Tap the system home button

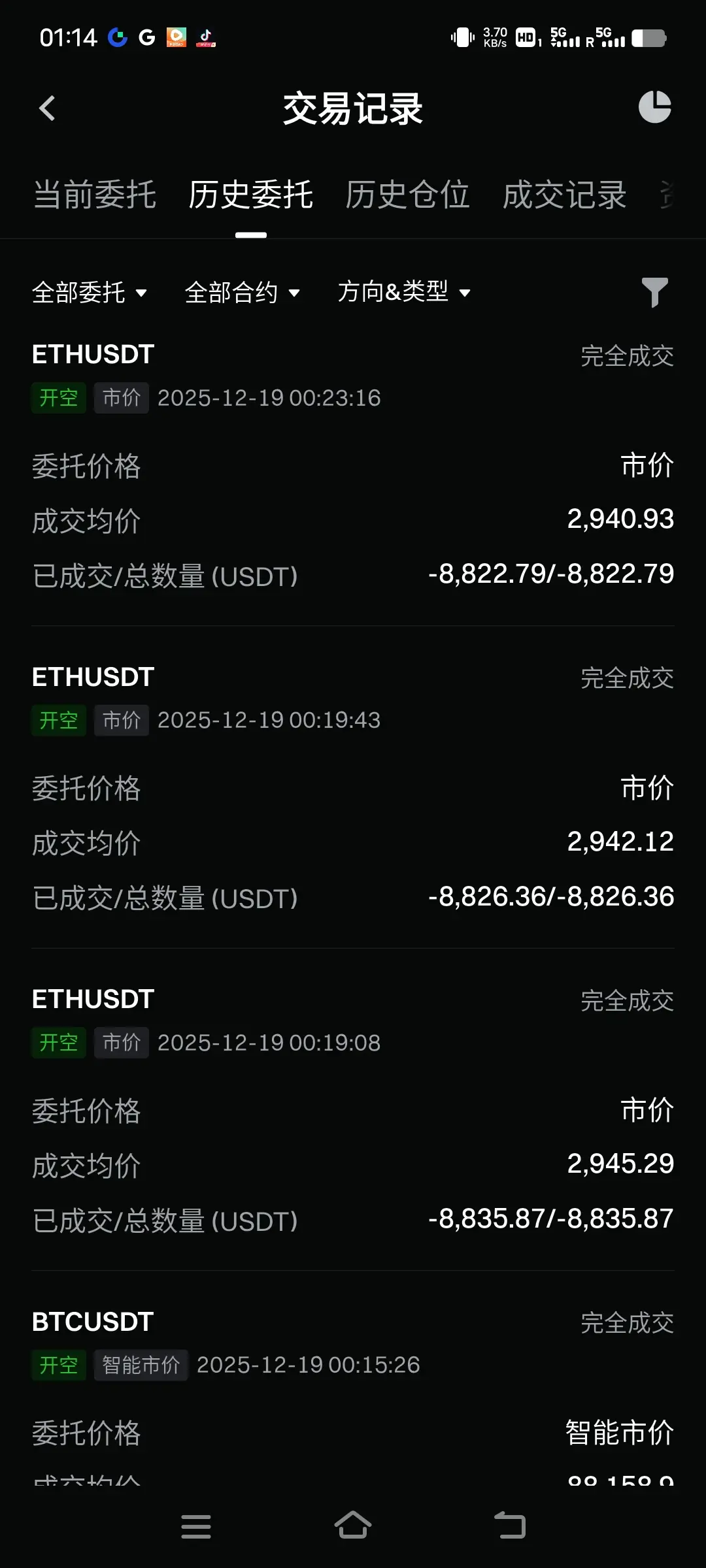coord(353,1526)
